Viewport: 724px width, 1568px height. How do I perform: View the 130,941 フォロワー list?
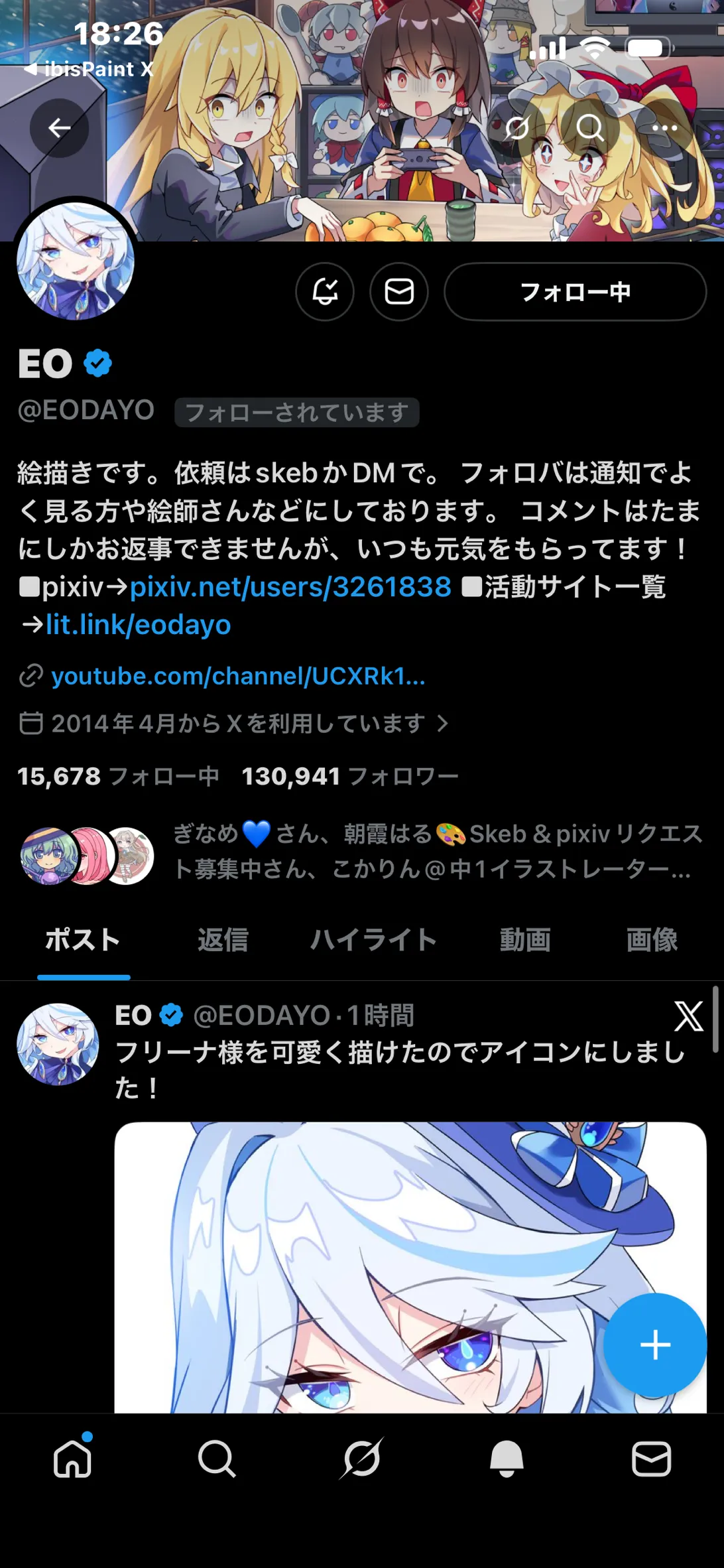pyautogui.click(x=349, y=776)
